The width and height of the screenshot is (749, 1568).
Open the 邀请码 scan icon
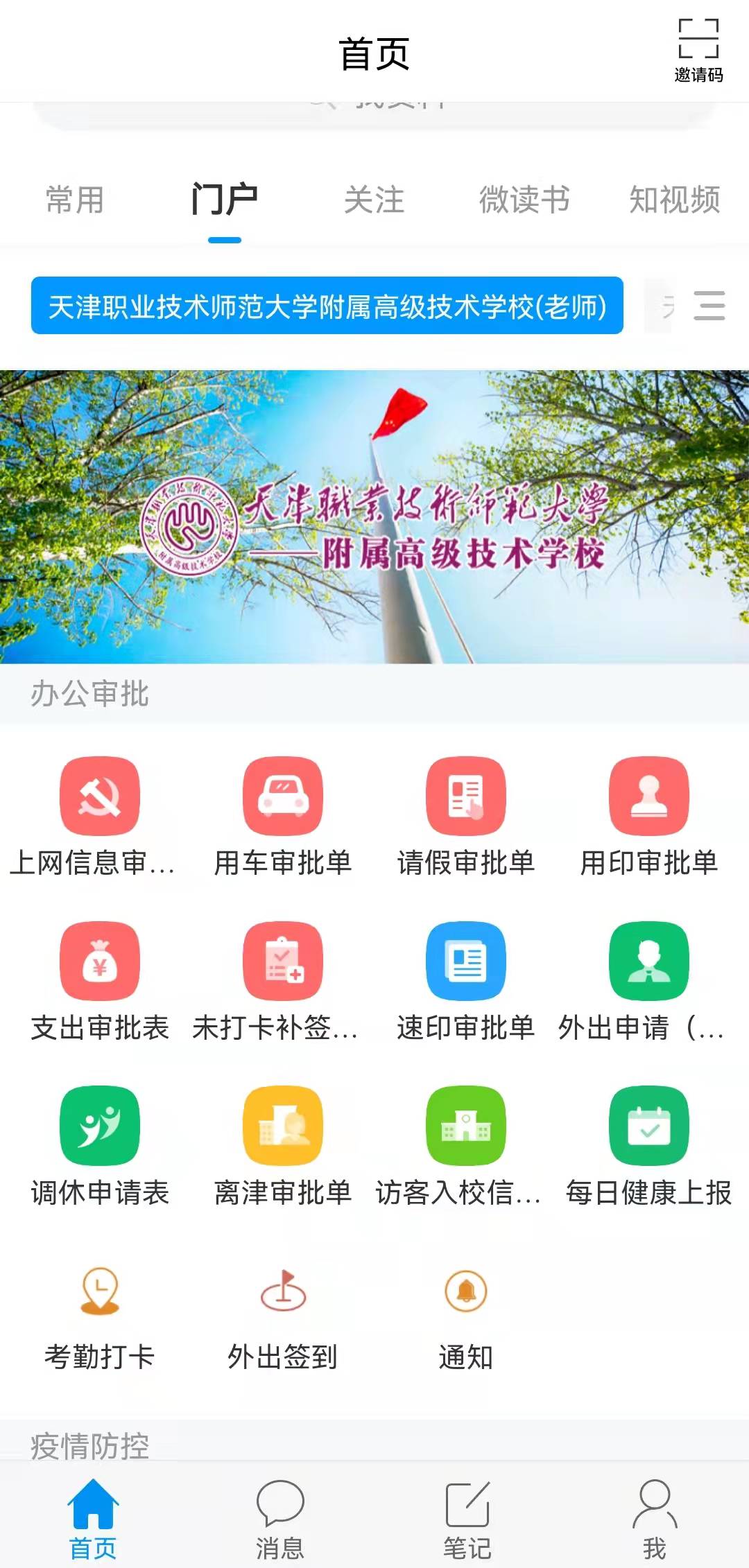pos(698,49)
